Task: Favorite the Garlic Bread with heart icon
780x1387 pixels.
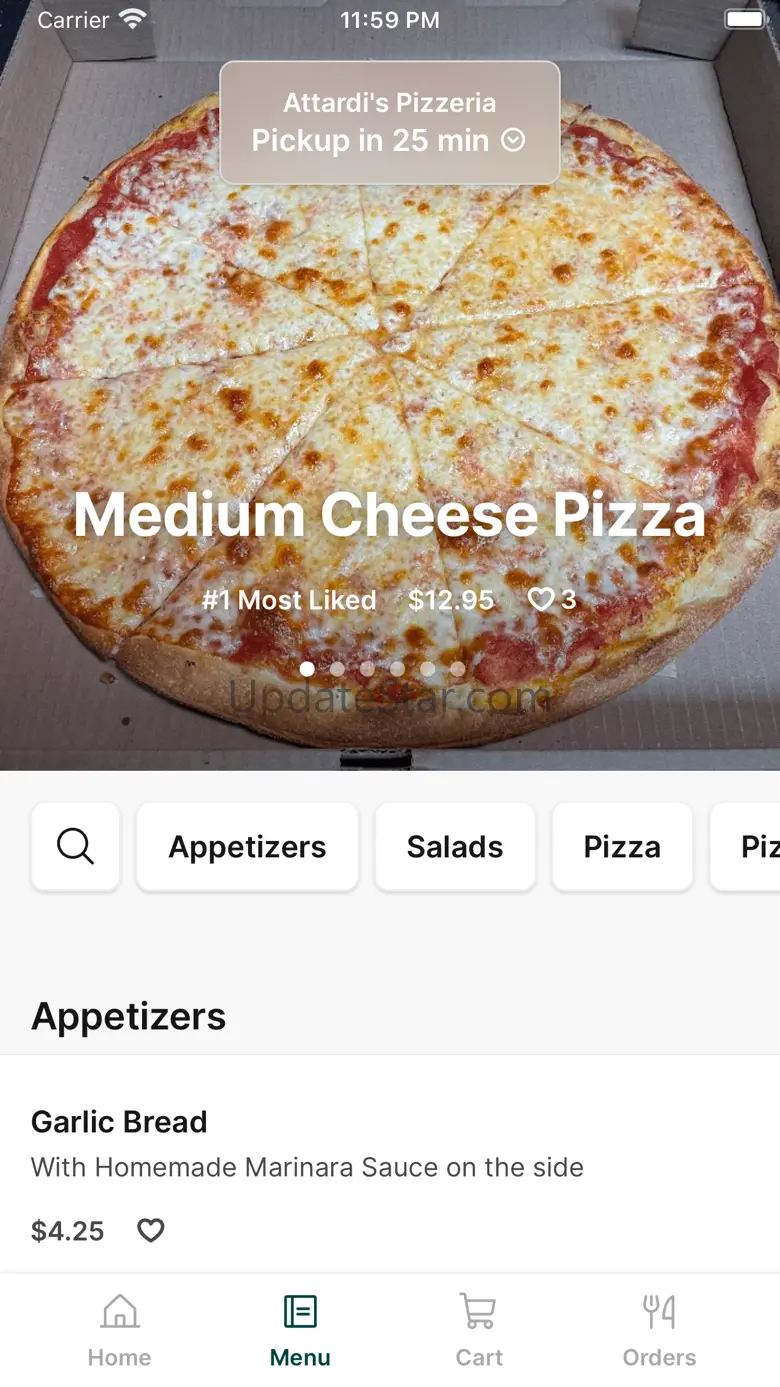Action: [151, 1230]
